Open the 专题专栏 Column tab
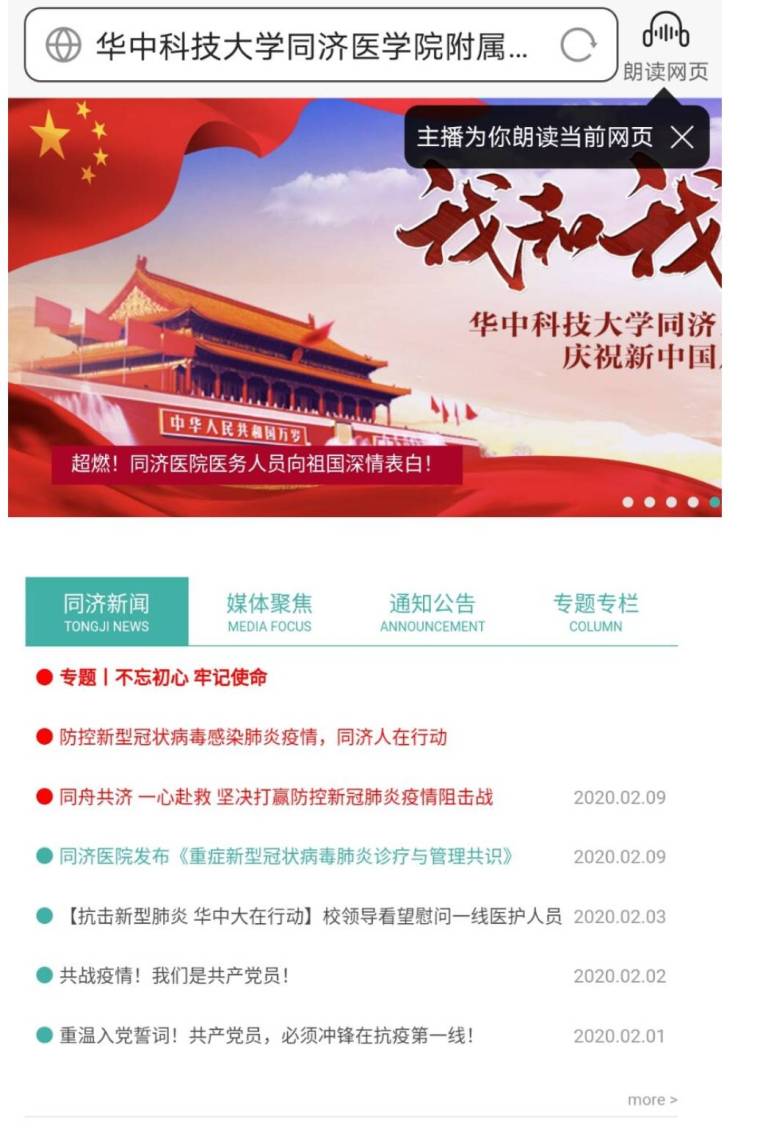Image resolution: width=760 pixels, height=1128 pixels. (x=595, y=612)
